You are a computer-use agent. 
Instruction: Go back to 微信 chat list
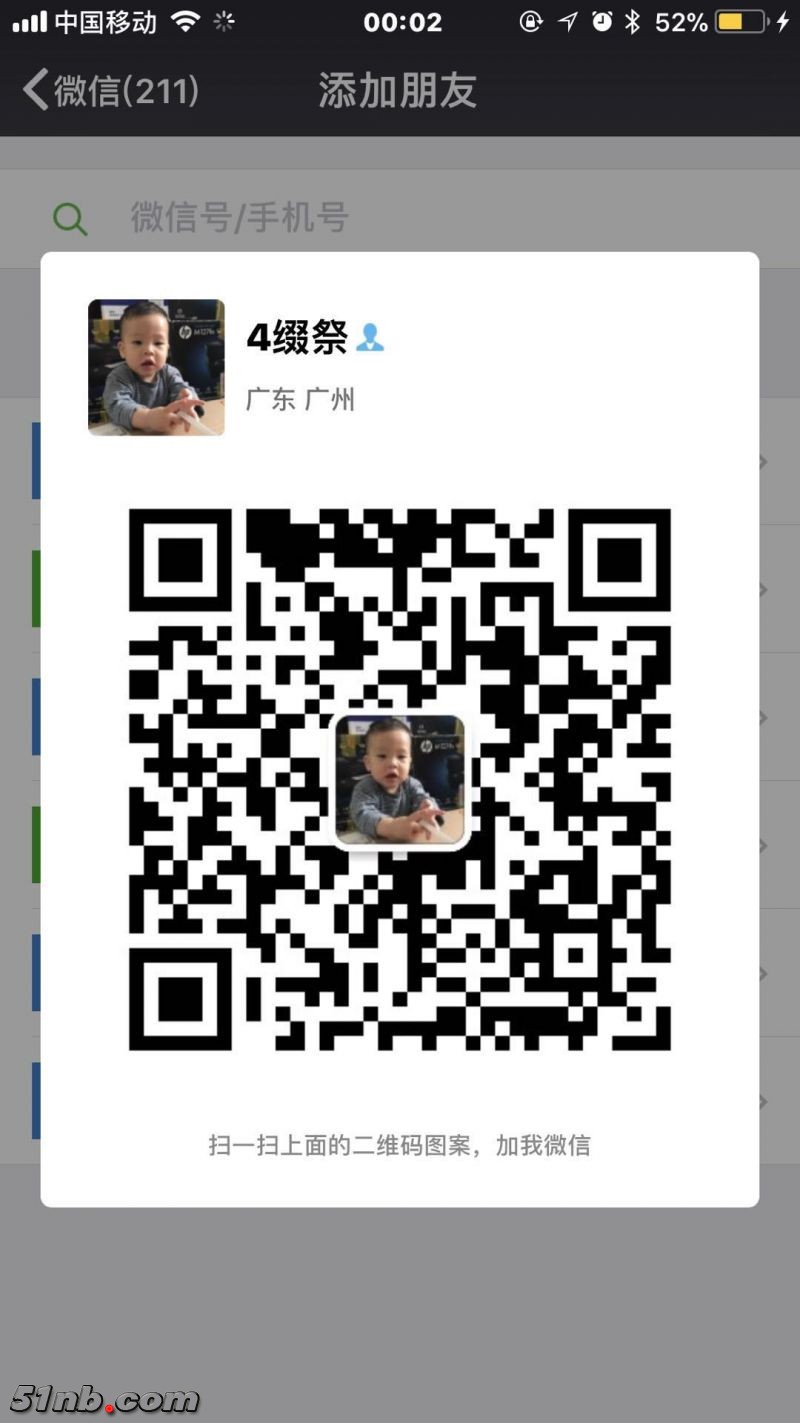click(x=110, y=90)
